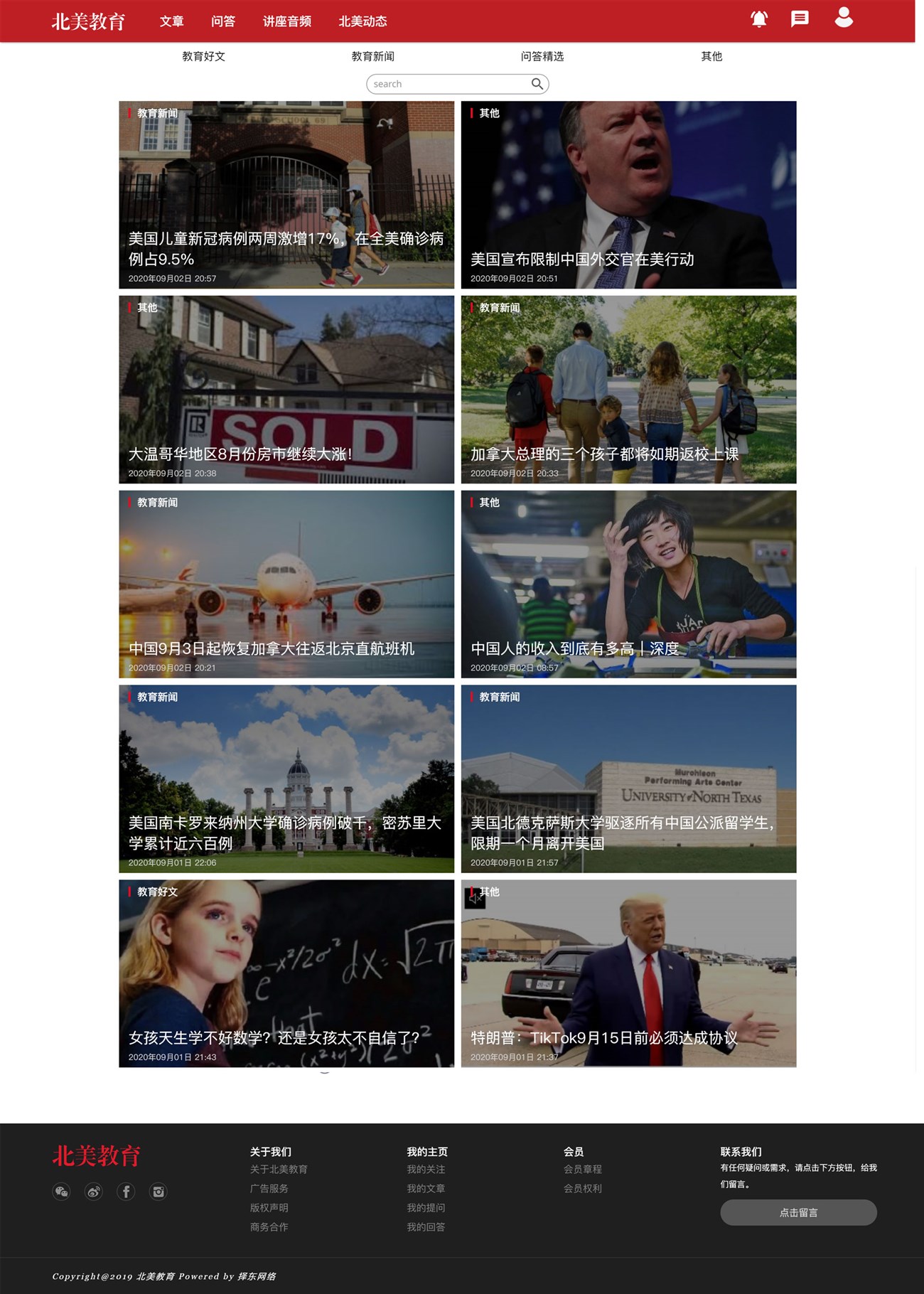Select the 问答精选 category
The width and height of the screenshot is (924, 1294).
coord(542,56)
